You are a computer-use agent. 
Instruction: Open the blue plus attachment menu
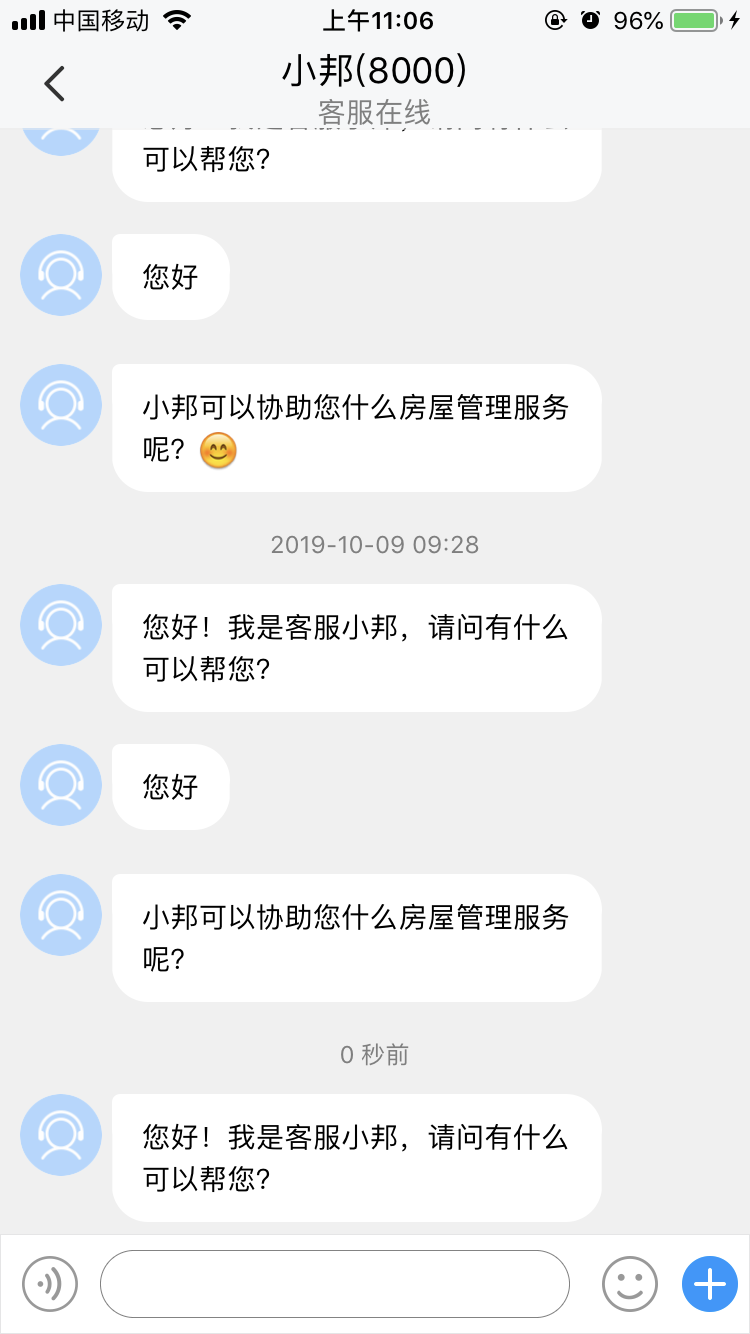click(x=710, y=1283)
